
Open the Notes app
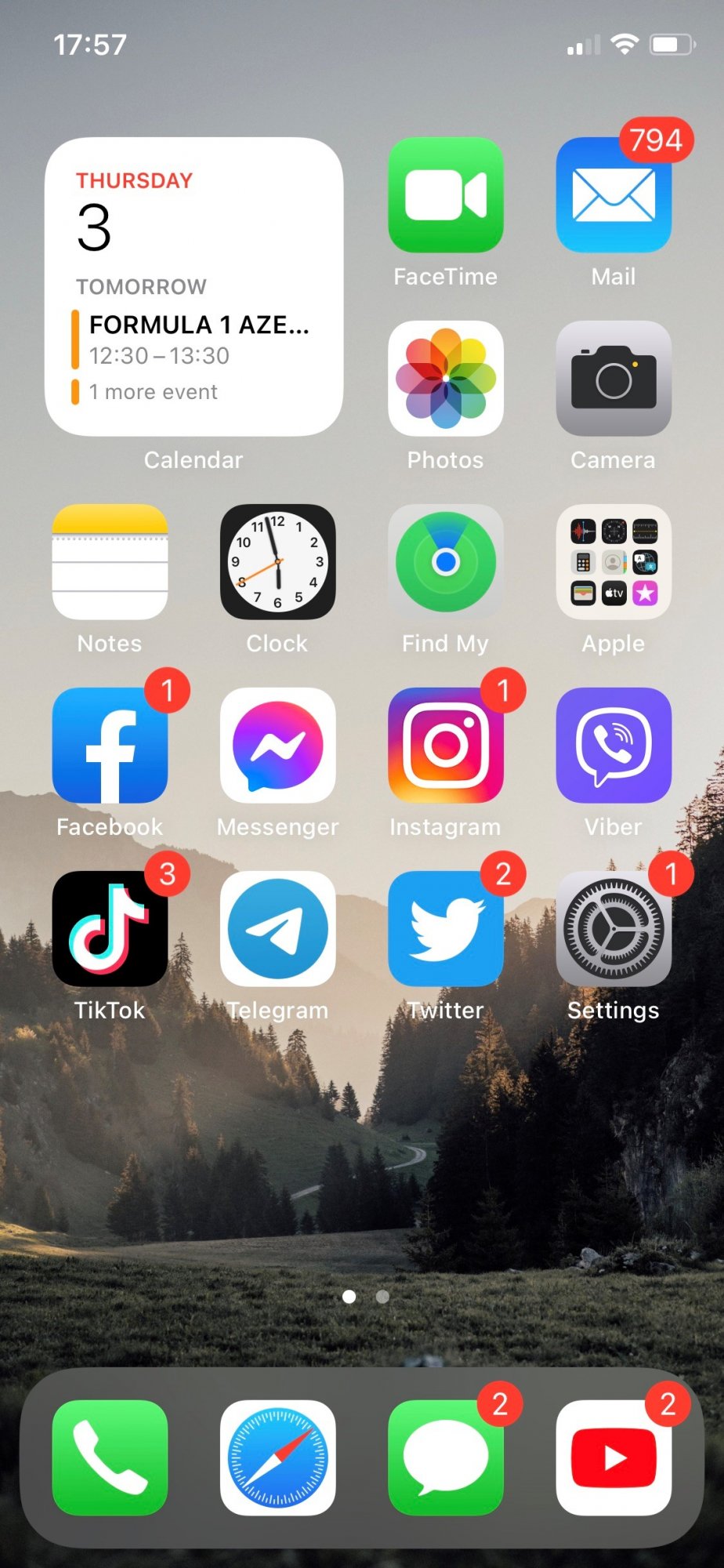click(x=110, y=561)
